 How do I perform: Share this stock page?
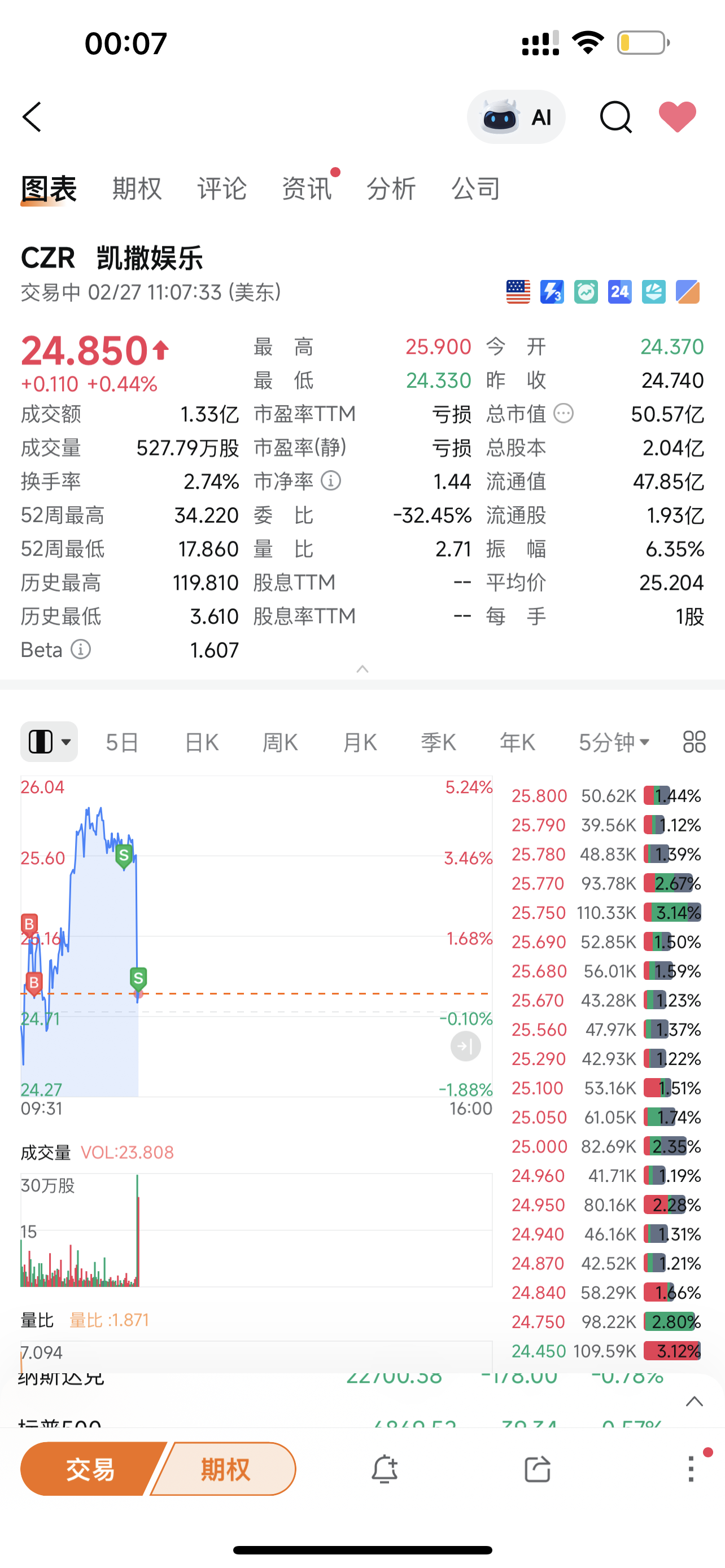coord(537,1469)
